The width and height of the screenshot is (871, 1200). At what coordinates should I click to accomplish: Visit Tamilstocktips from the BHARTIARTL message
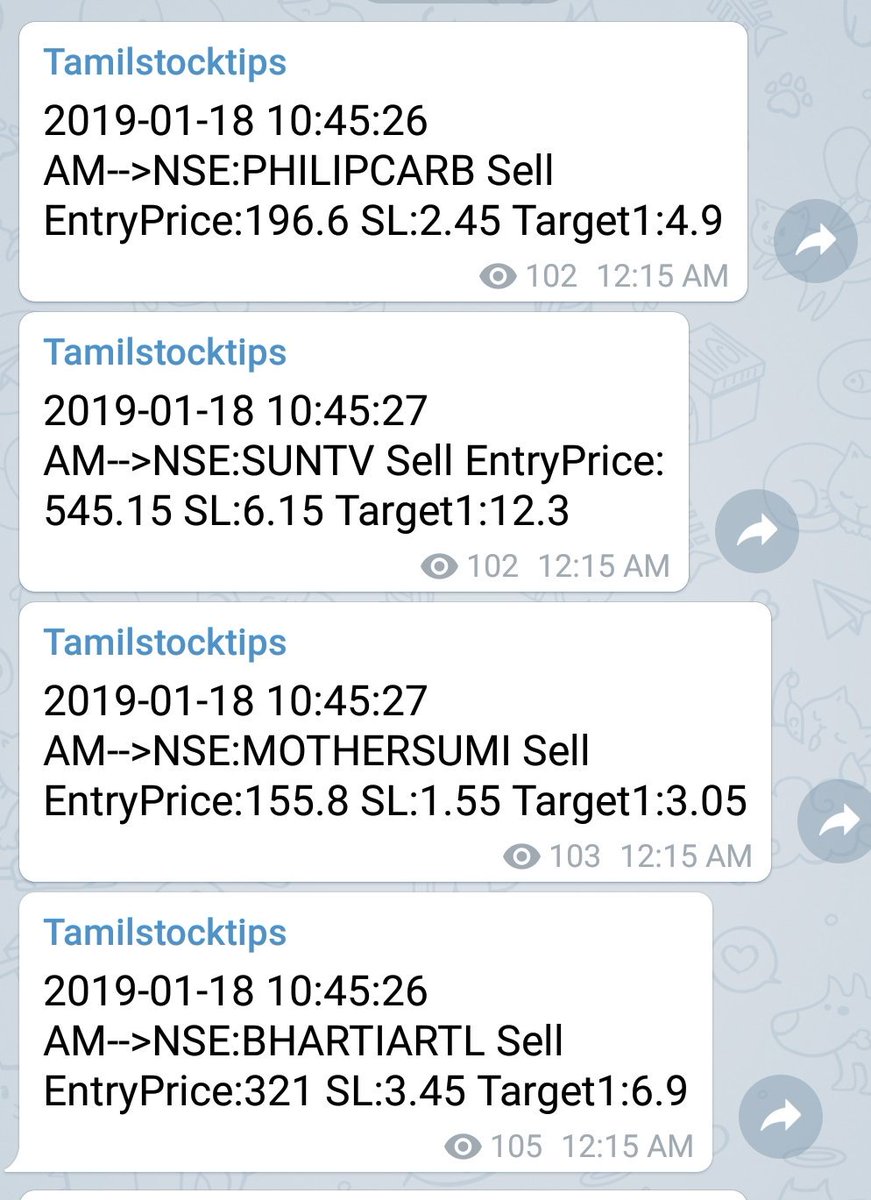pyautogui.click(x=165, y=932)
